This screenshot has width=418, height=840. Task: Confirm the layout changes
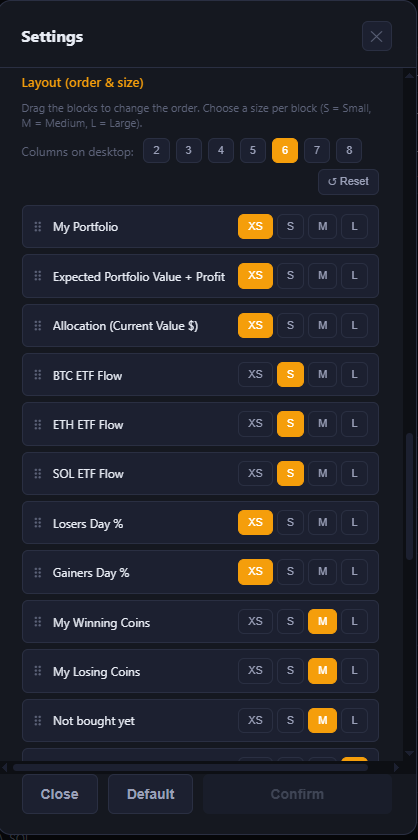297,794
